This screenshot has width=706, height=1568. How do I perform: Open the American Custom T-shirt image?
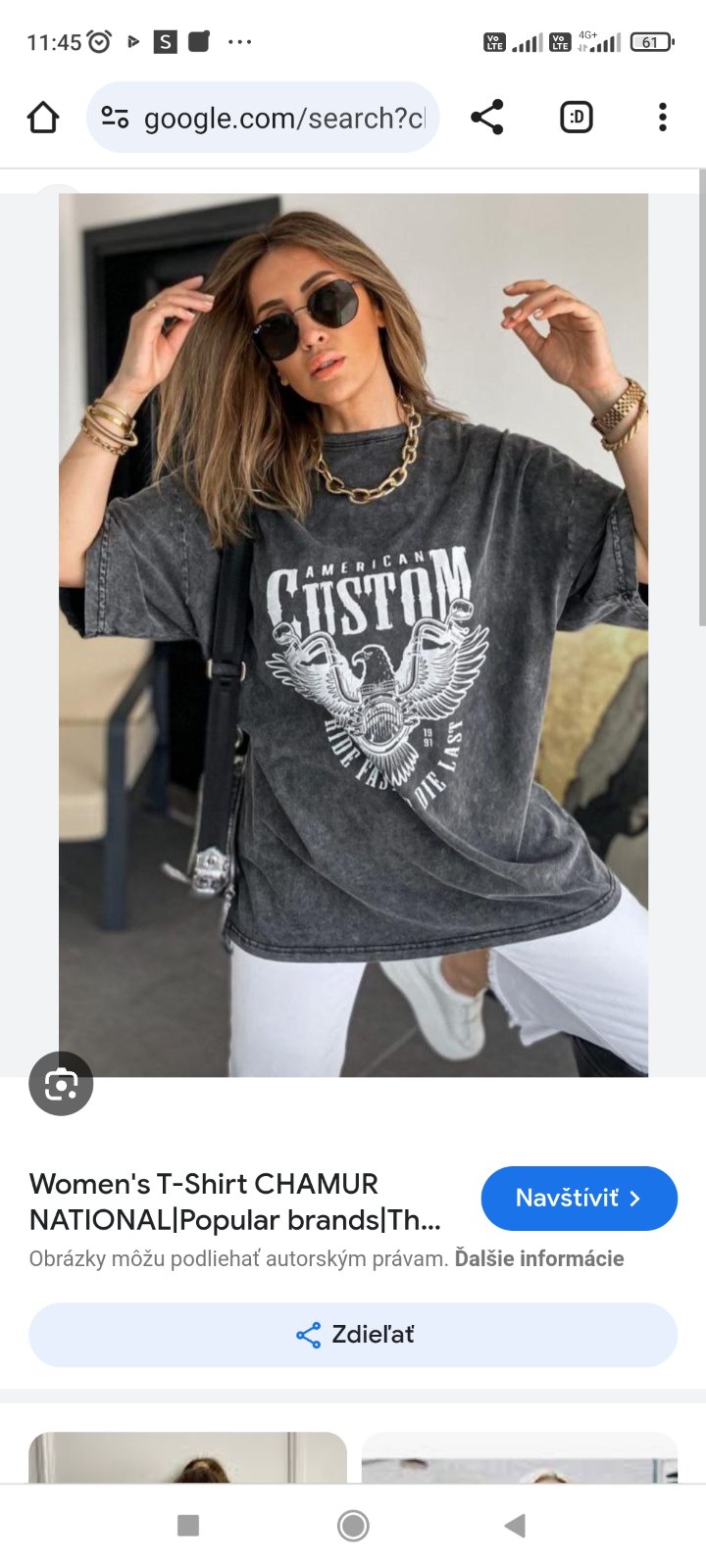pos(353,635)
